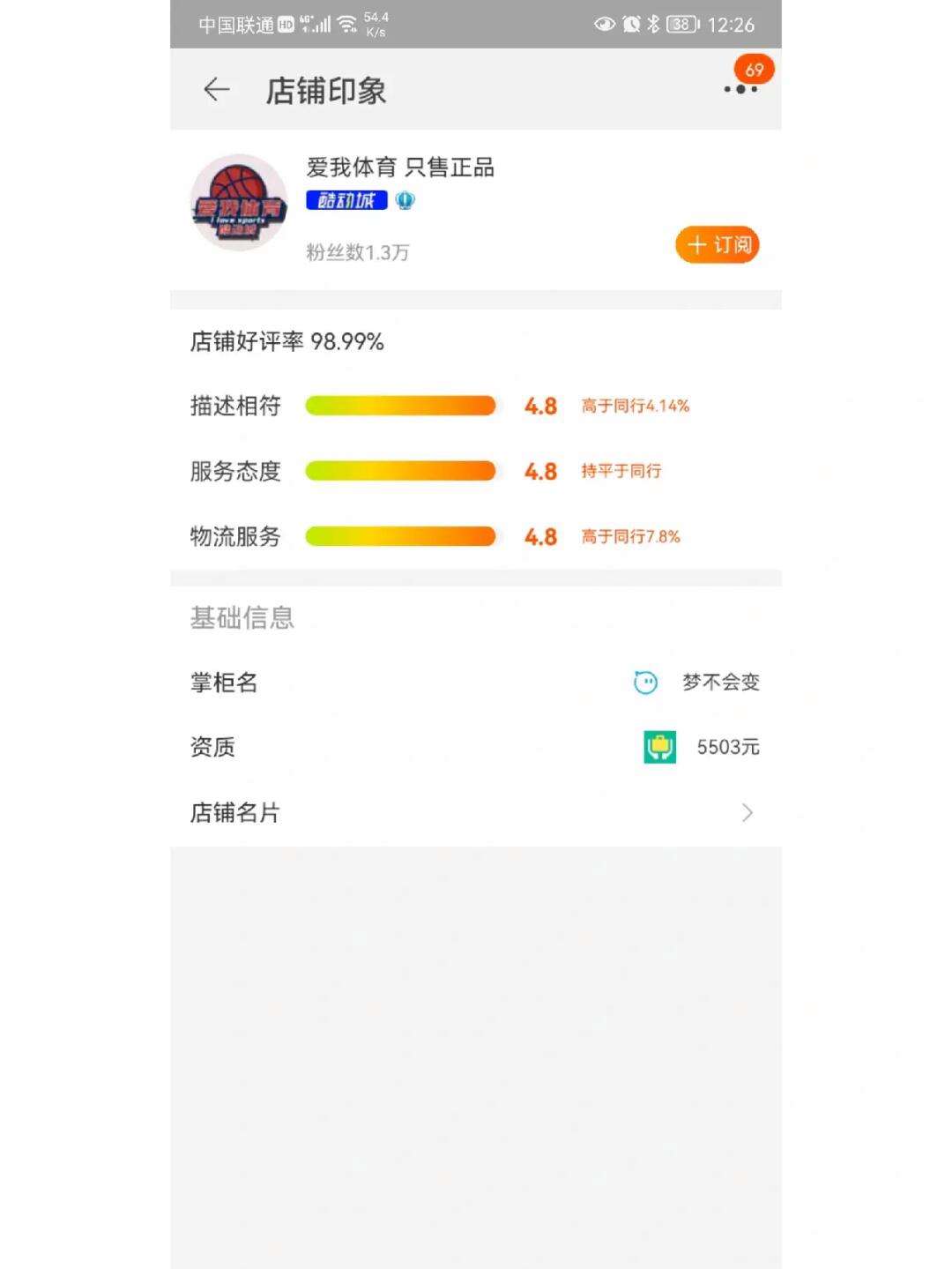
Task: Click the refresh-style icon beside 梦不会变
Action: [x=646, y=682]
